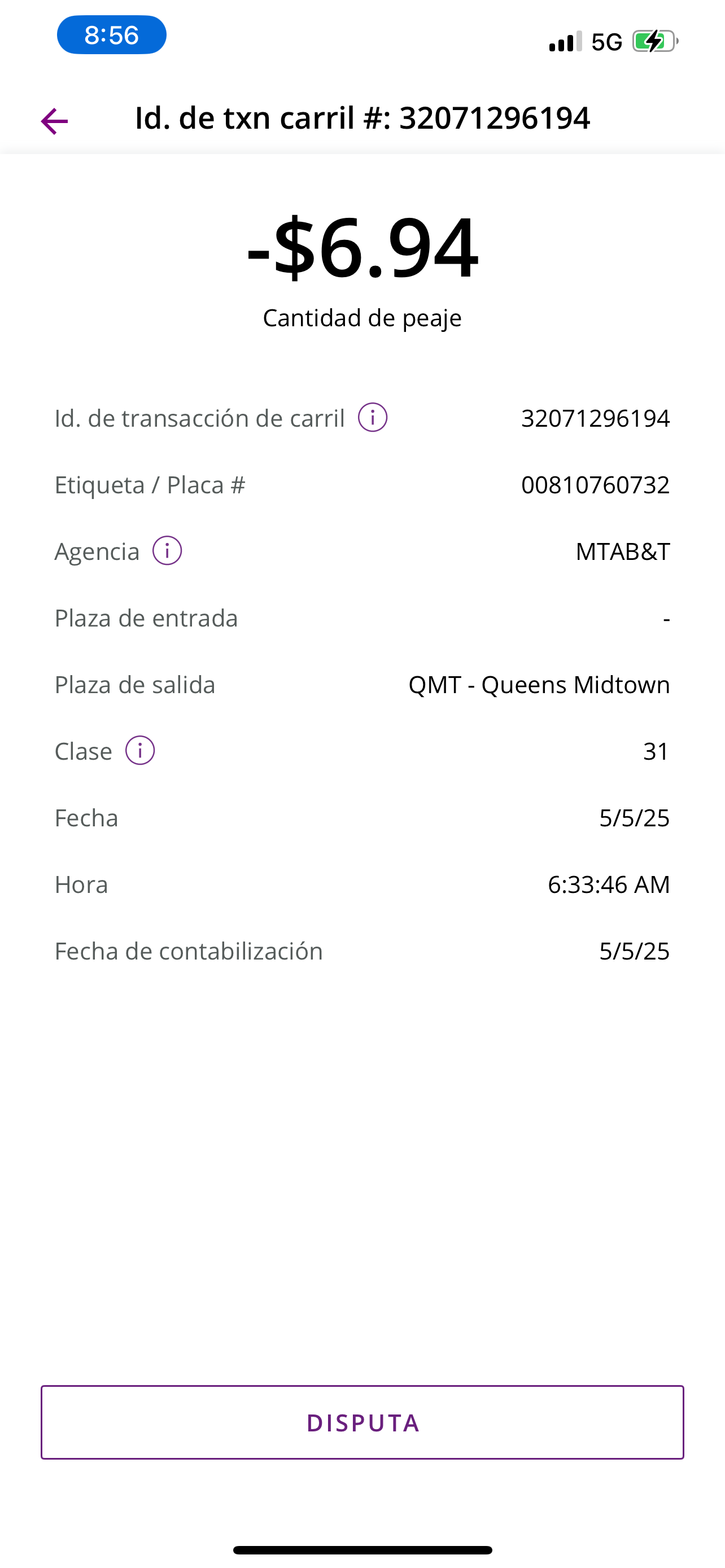View info icon next to Clase
The width and height of the screenshot is (725, 1568).
(140, 751)
